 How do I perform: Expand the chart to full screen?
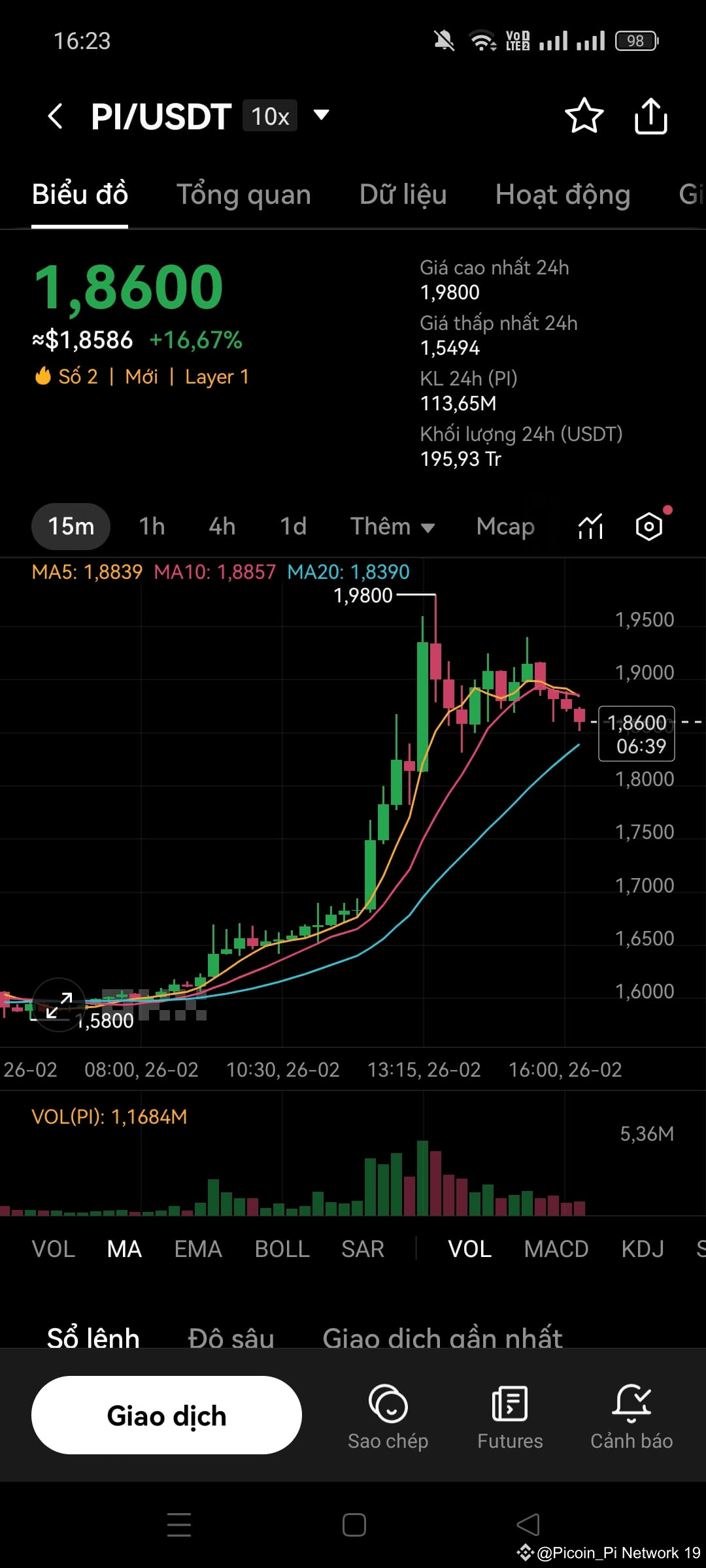click(x=59, y=1005)
